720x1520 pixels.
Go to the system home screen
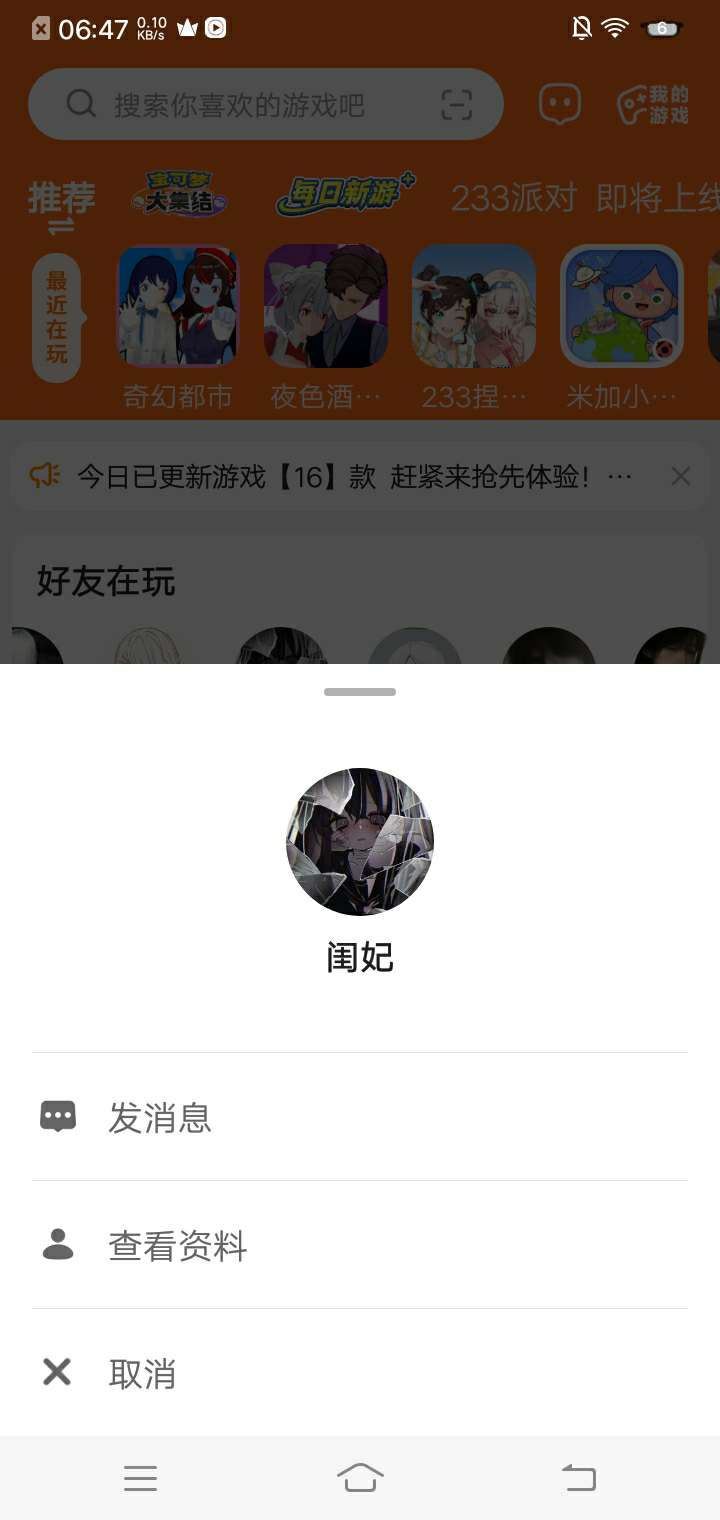[x=360, y=1477]
